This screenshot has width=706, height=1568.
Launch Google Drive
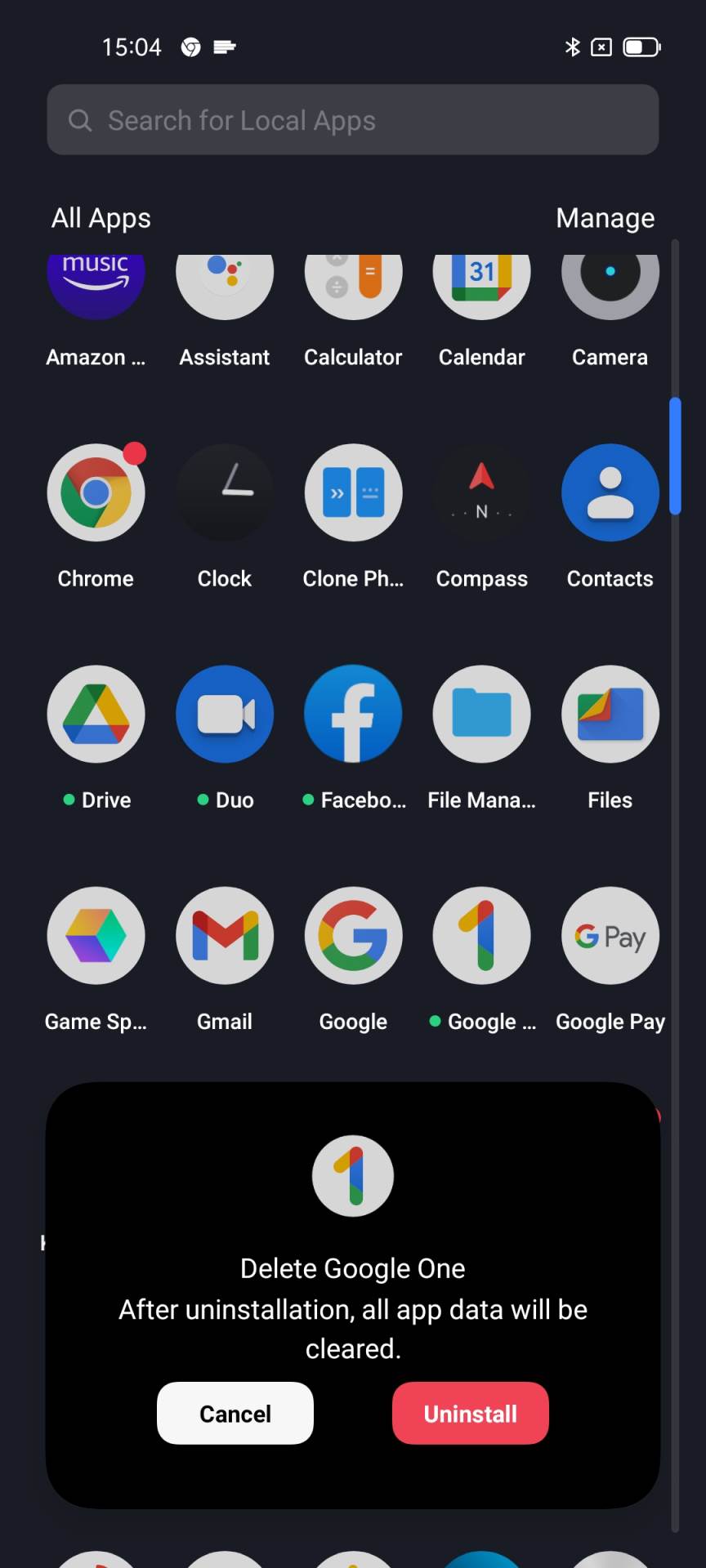click(96, 715)
